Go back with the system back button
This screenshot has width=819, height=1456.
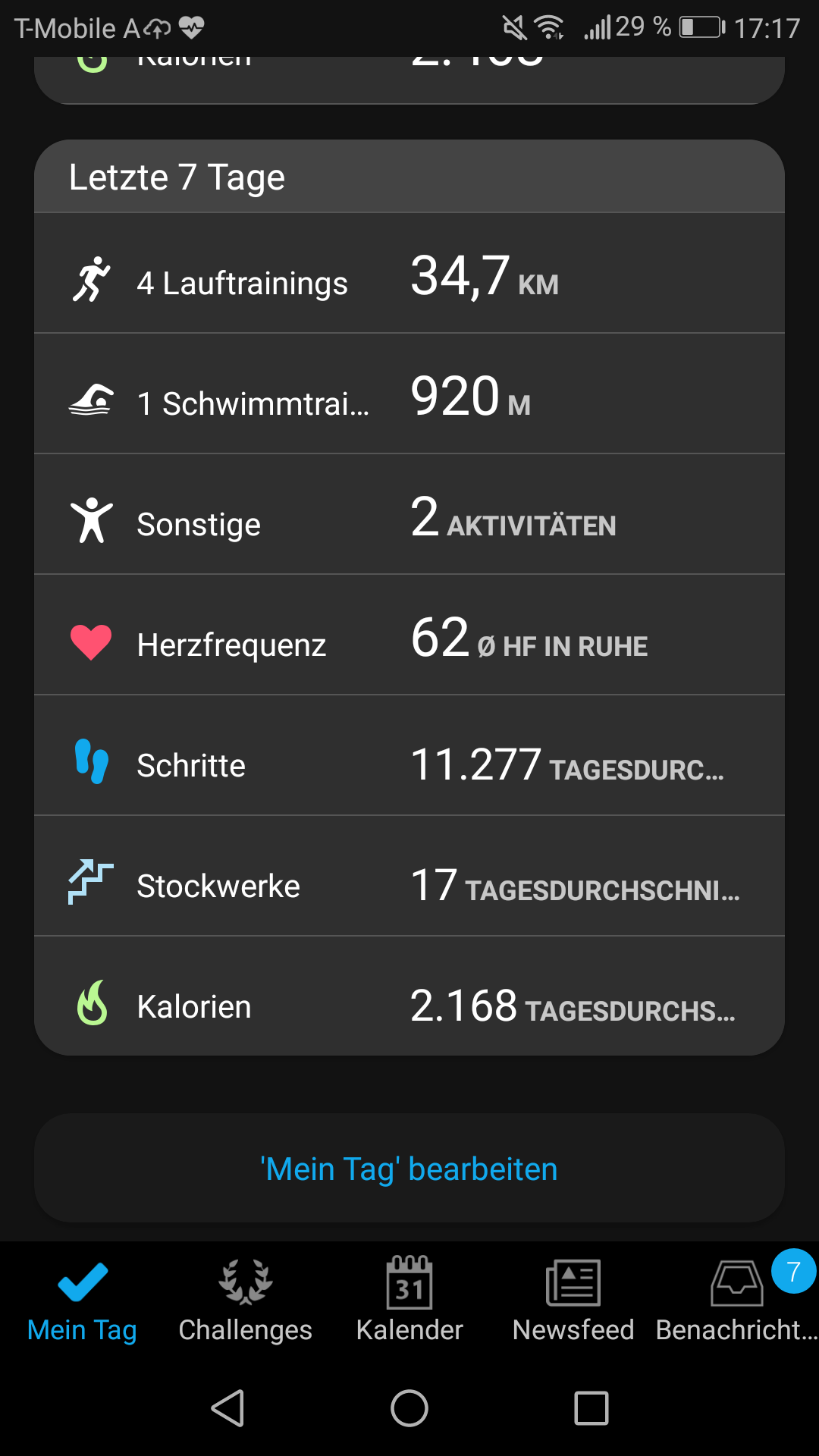coord(227,1408)
